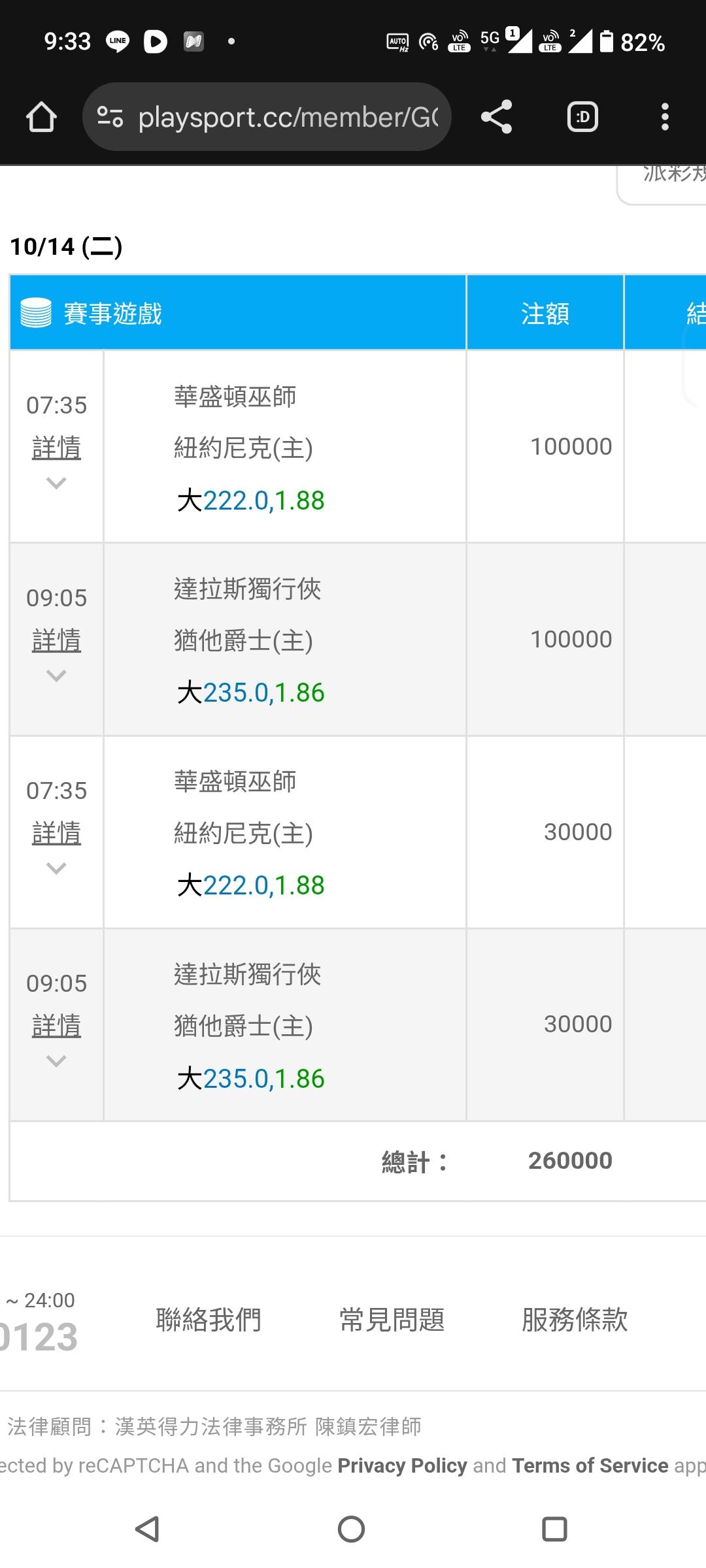Viewport: 706px width, 1568px height.
Task: Open 詳情 for the 30000 達拉斯獨行俠 bet
Action: pos(57,1026)
